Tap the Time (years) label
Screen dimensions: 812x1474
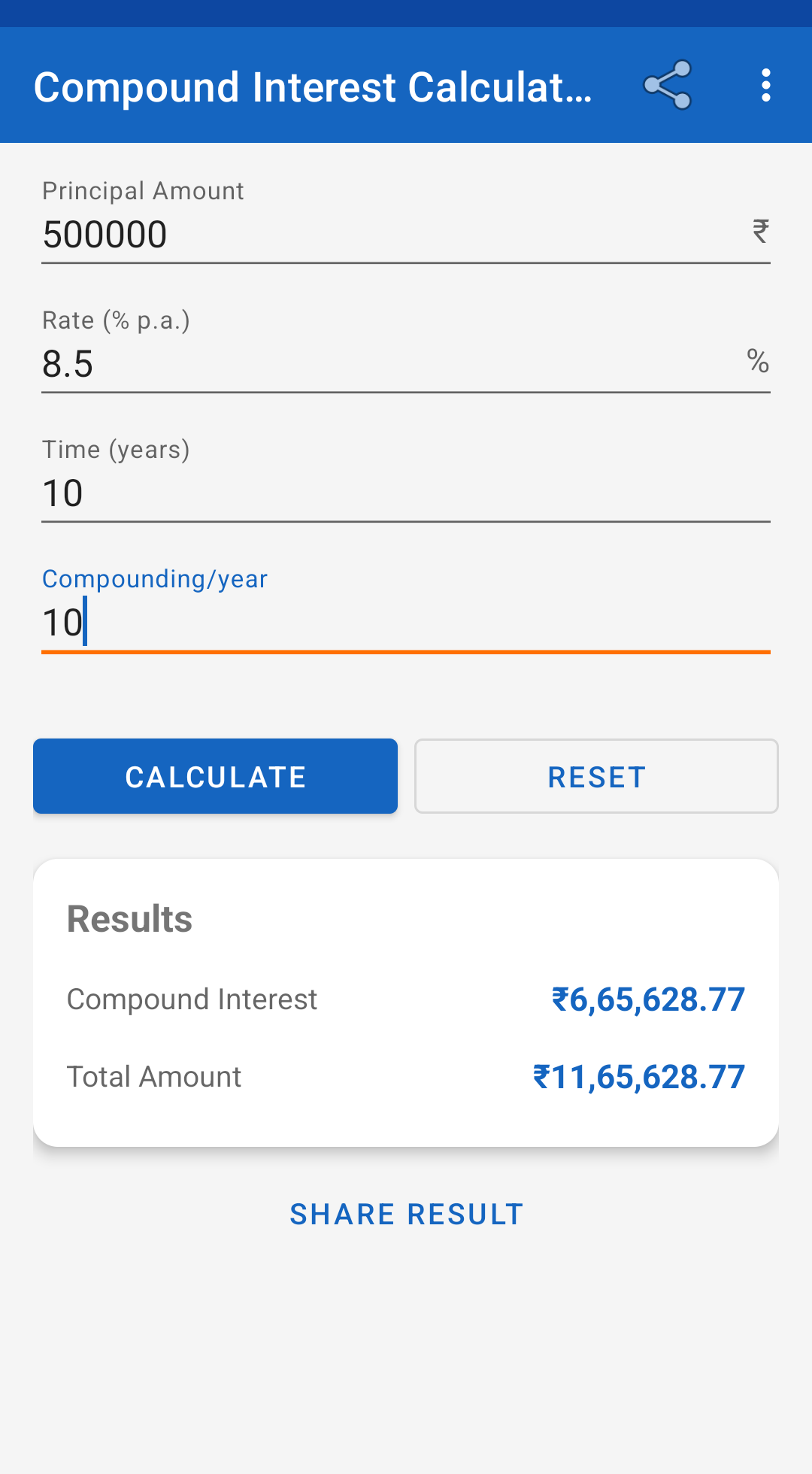point(116,449)
